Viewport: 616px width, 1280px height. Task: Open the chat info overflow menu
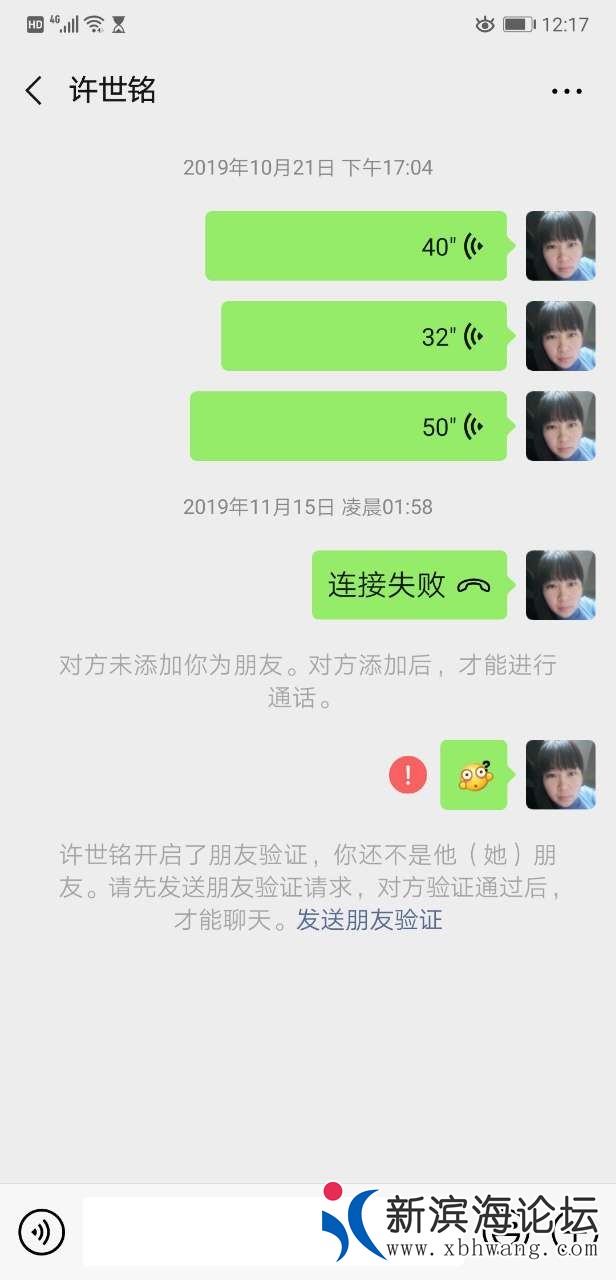coord(566,91)
